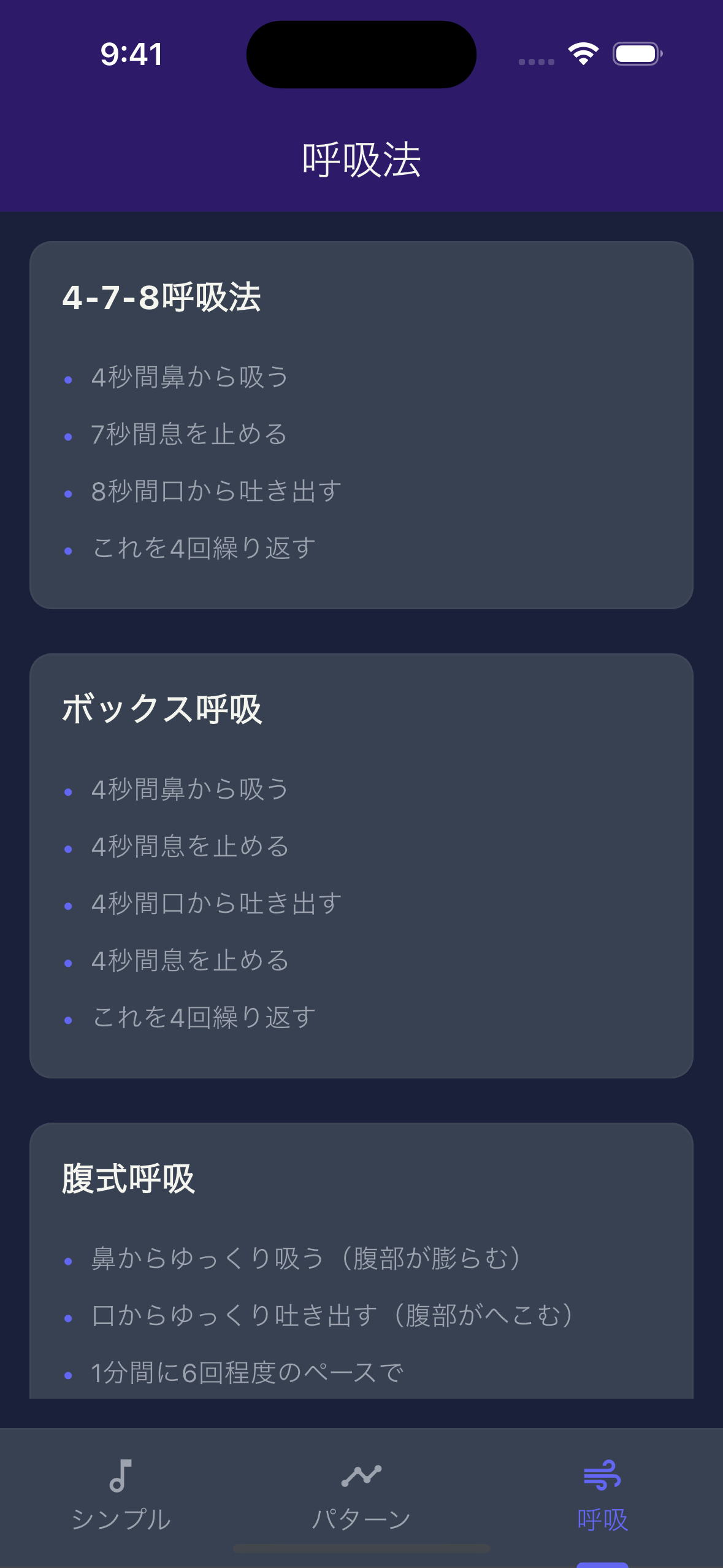The height and width of the screenshot is (1568, 723).
Task: Tap the bullet next to 4秒間鼻から吸う
Action: 69,379
